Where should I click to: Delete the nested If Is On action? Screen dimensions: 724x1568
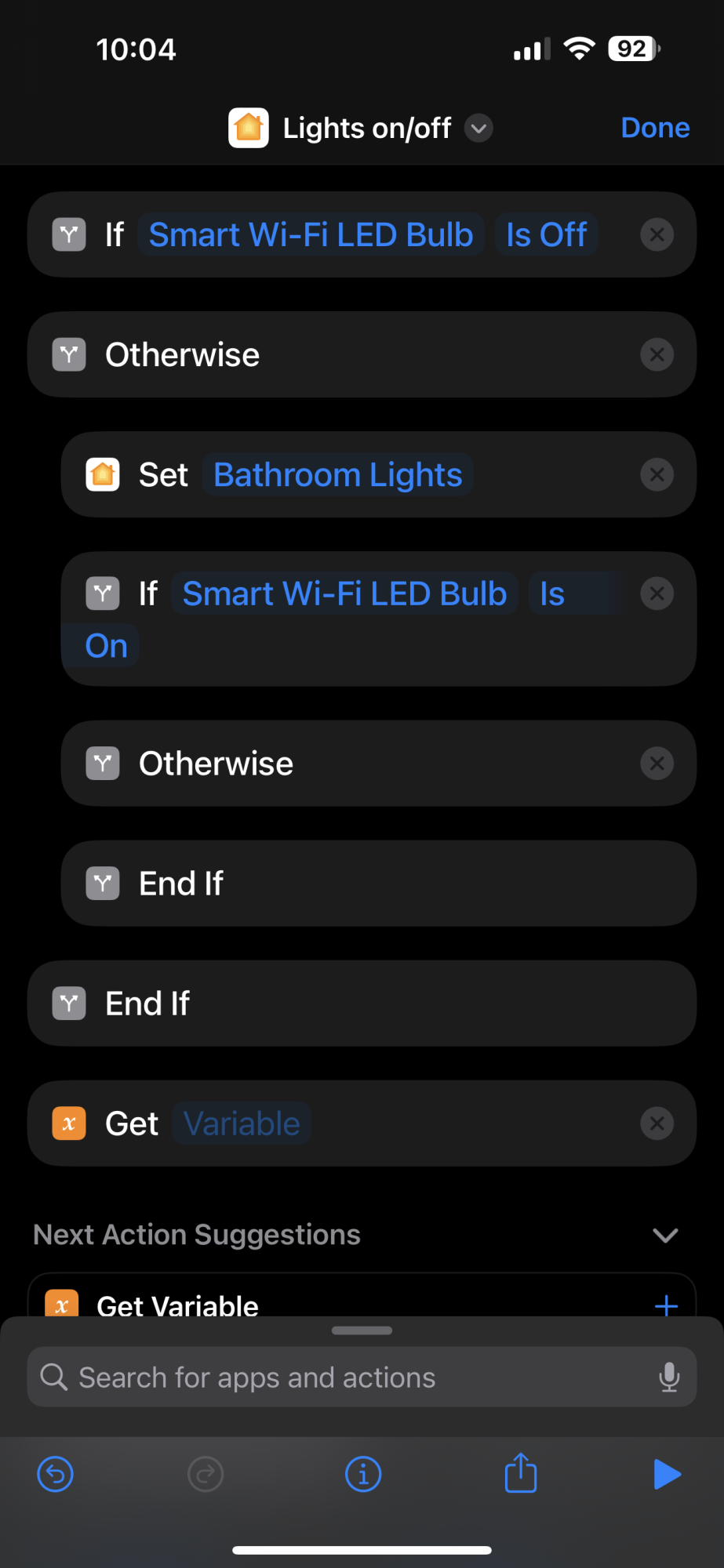tap(657, 593)
